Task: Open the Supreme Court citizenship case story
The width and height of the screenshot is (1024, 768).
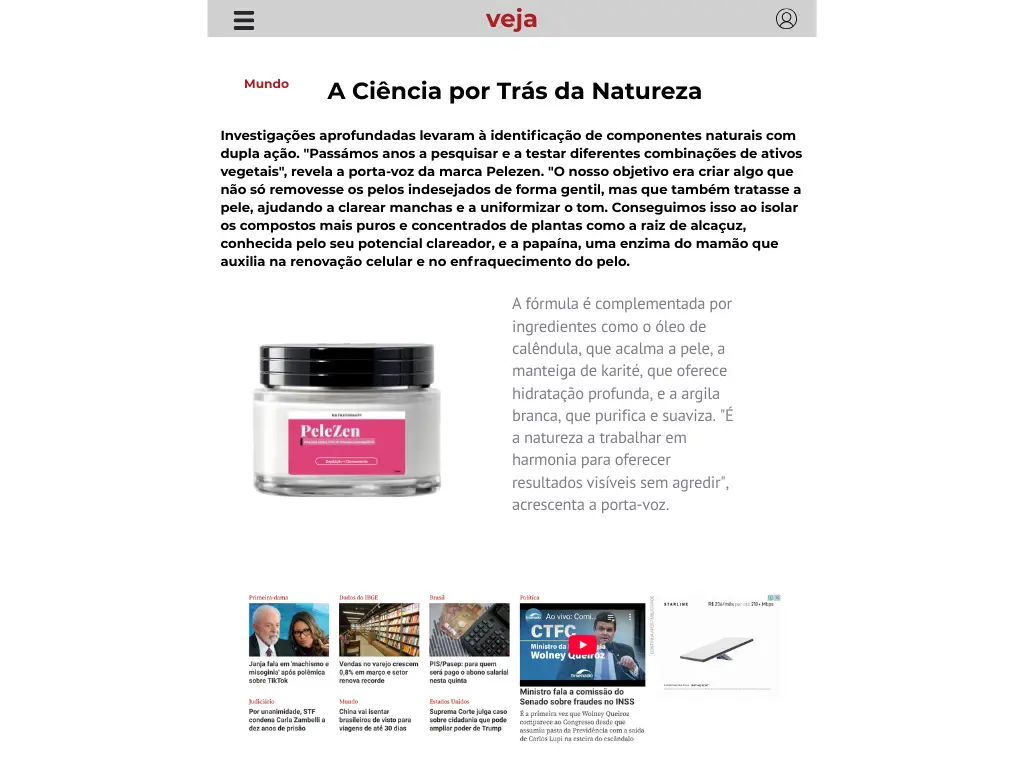Action: point(468,720)
